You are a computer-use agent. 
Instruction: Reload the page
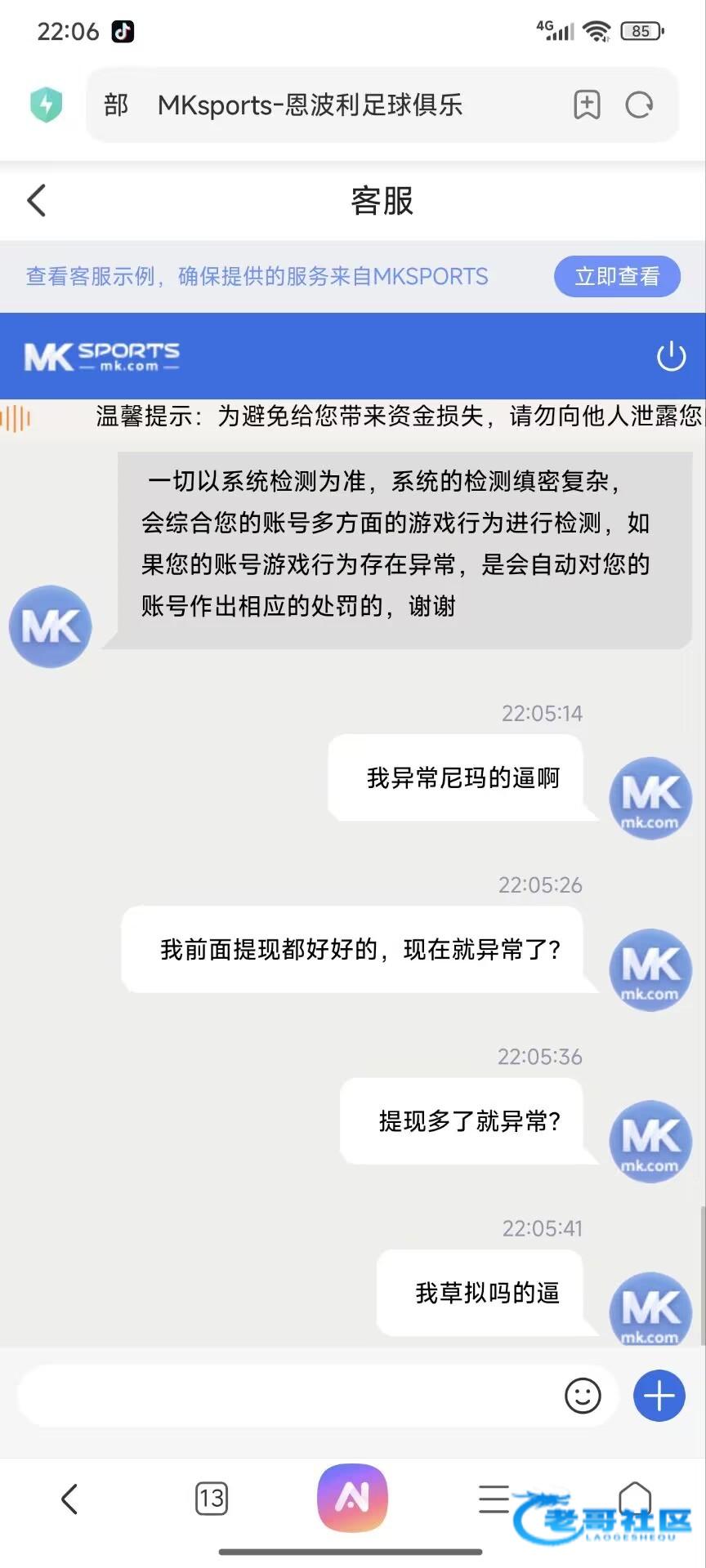click(639, 105)
